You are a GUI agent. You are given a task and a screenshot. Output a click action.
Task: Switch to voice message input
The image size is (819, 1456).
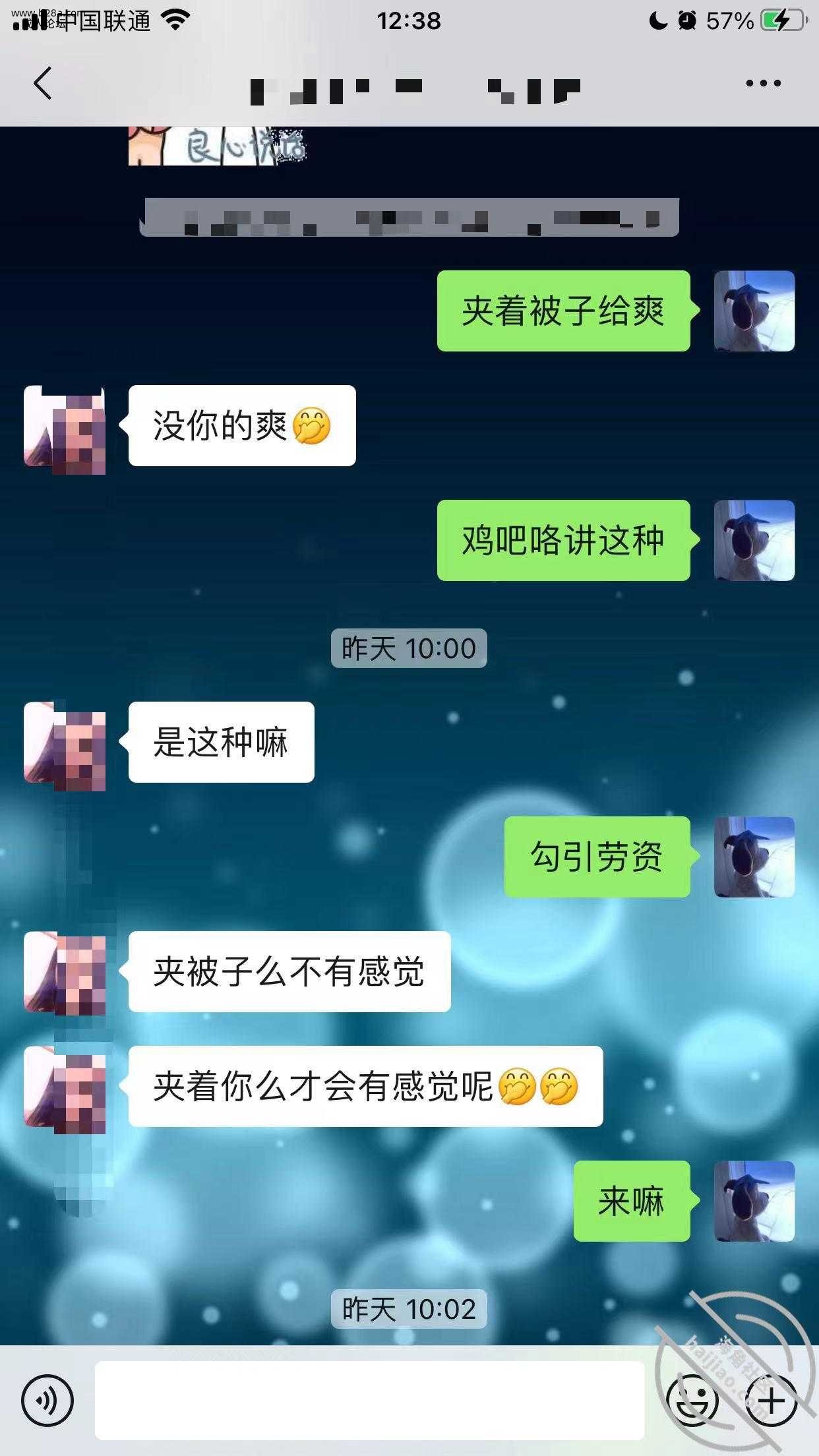[47, 1399]
